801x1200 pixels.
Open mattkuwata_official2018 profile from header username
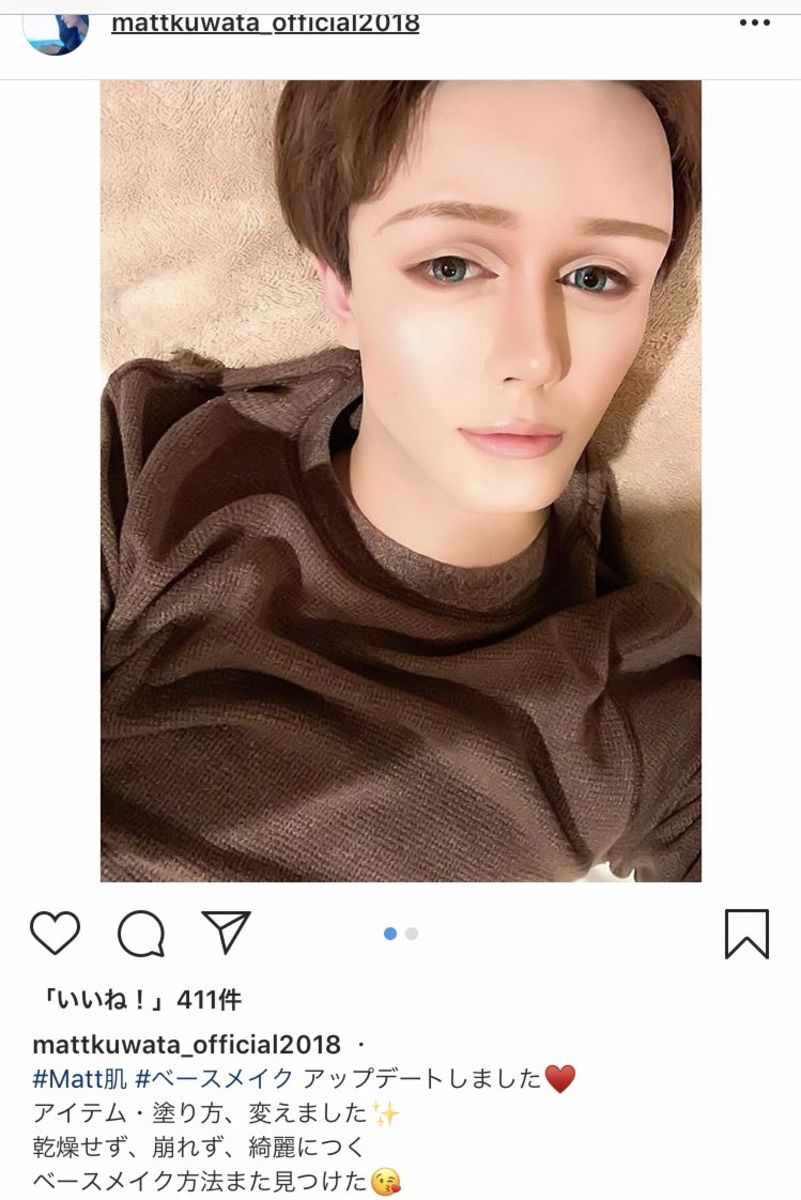point(265,22)
